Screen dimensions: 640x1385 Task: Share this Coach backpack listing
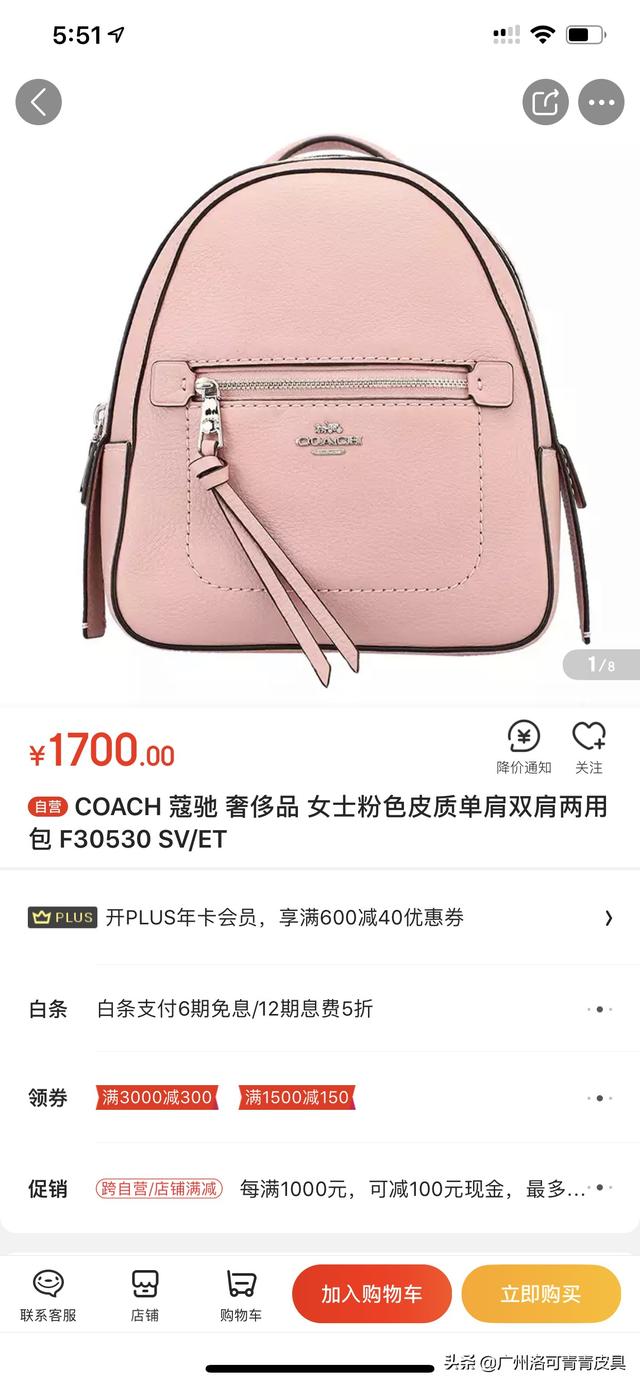(x=545, y=102)
